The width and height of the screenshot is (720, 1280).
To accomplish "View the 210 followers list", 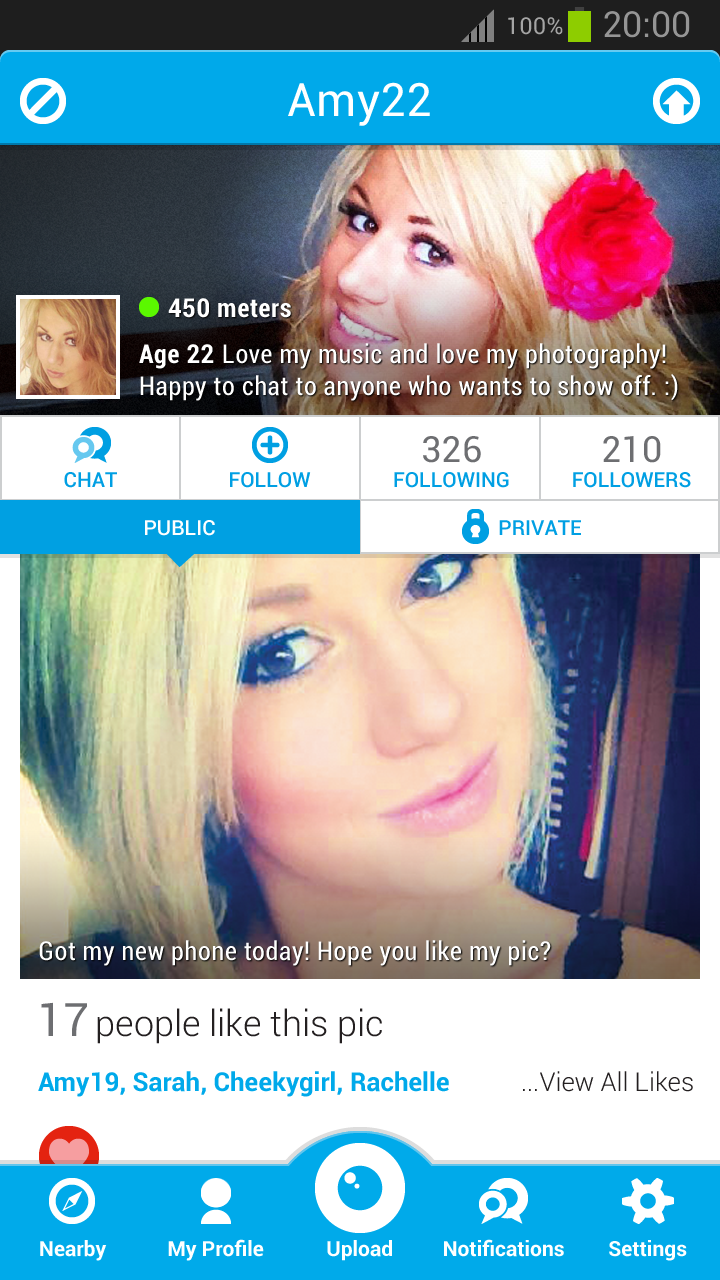I will (x=630, y=458).
